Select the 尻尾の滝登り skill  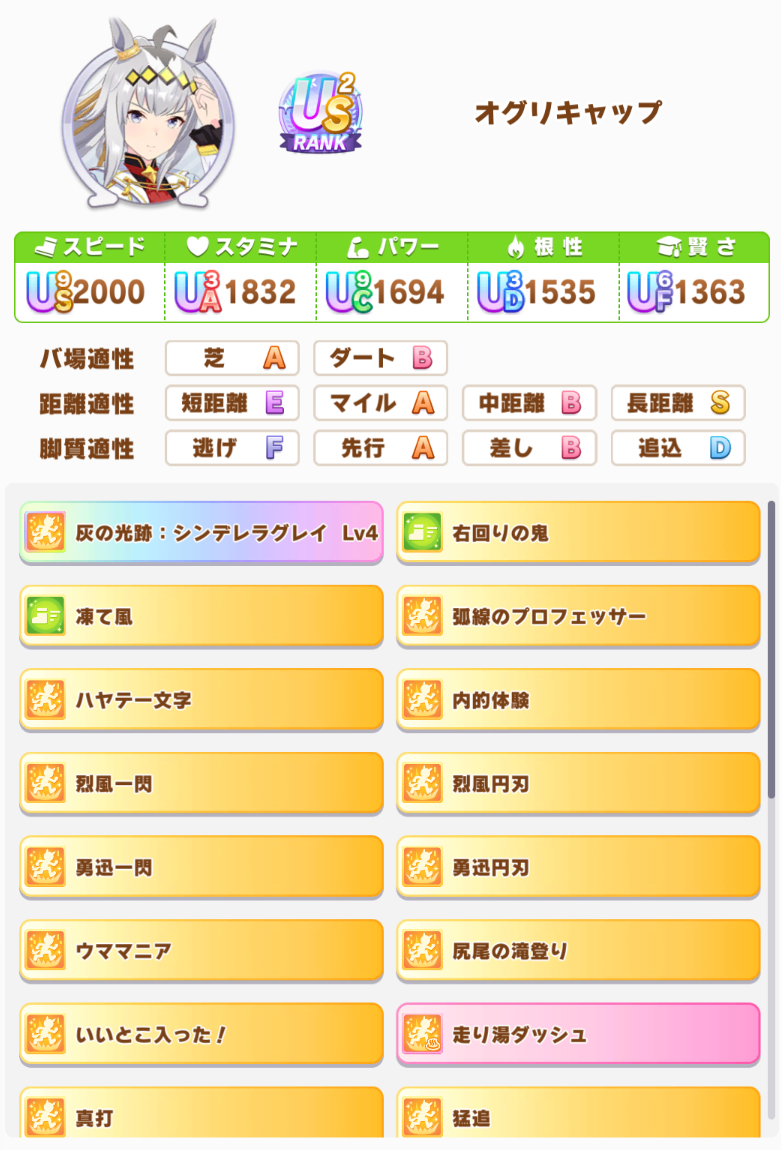[x=578, y=951]
